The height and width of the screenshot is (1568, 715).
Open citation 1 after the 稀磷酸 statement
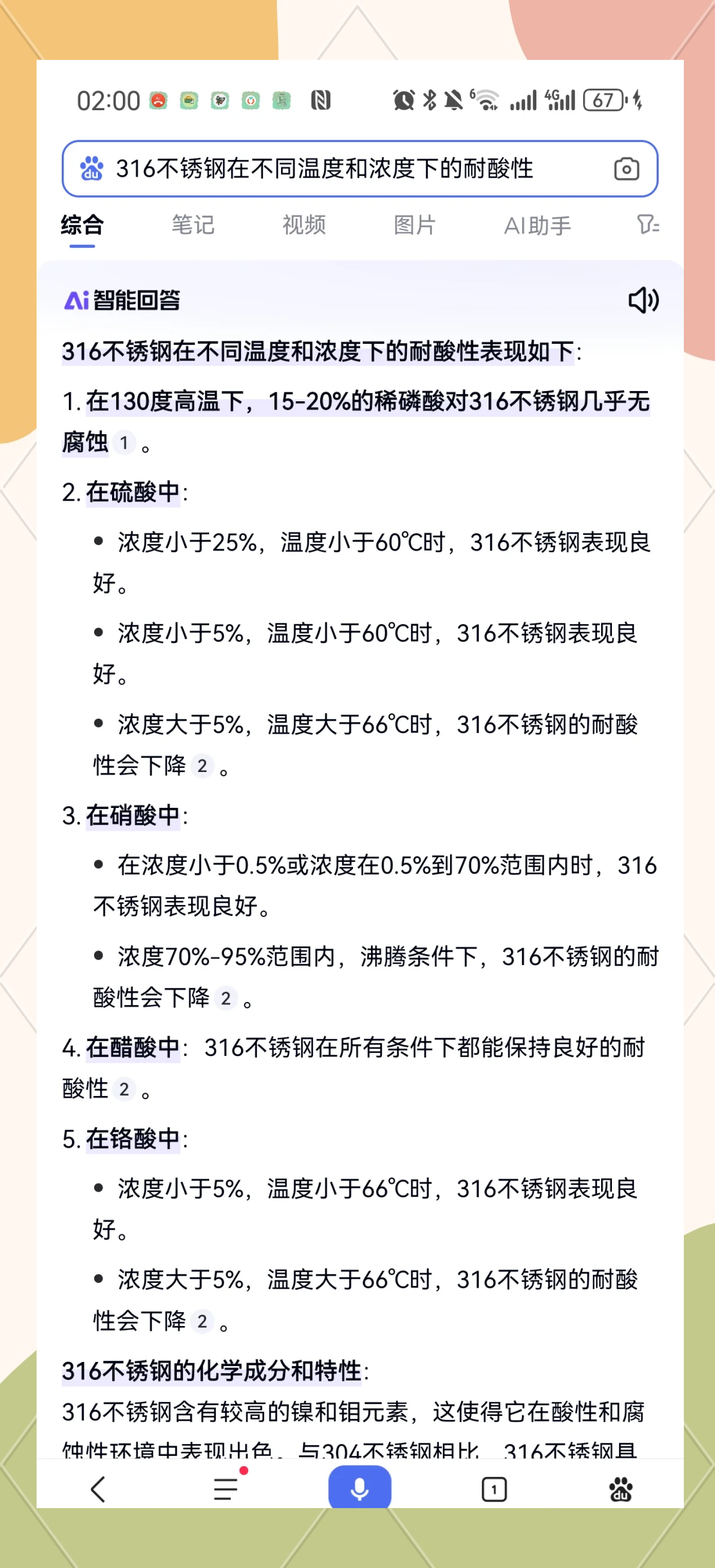[124, 443]
